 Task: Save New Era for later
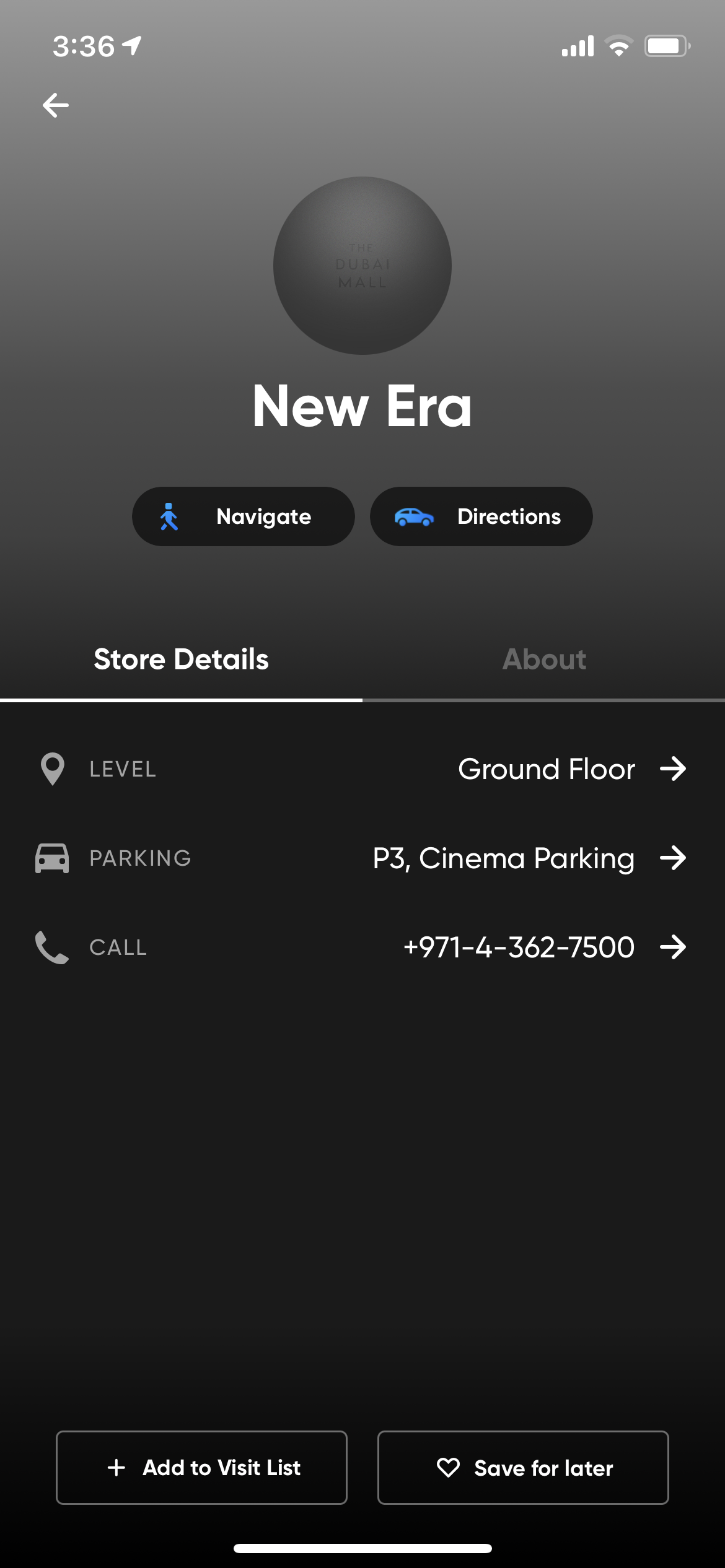point(523,1468)
